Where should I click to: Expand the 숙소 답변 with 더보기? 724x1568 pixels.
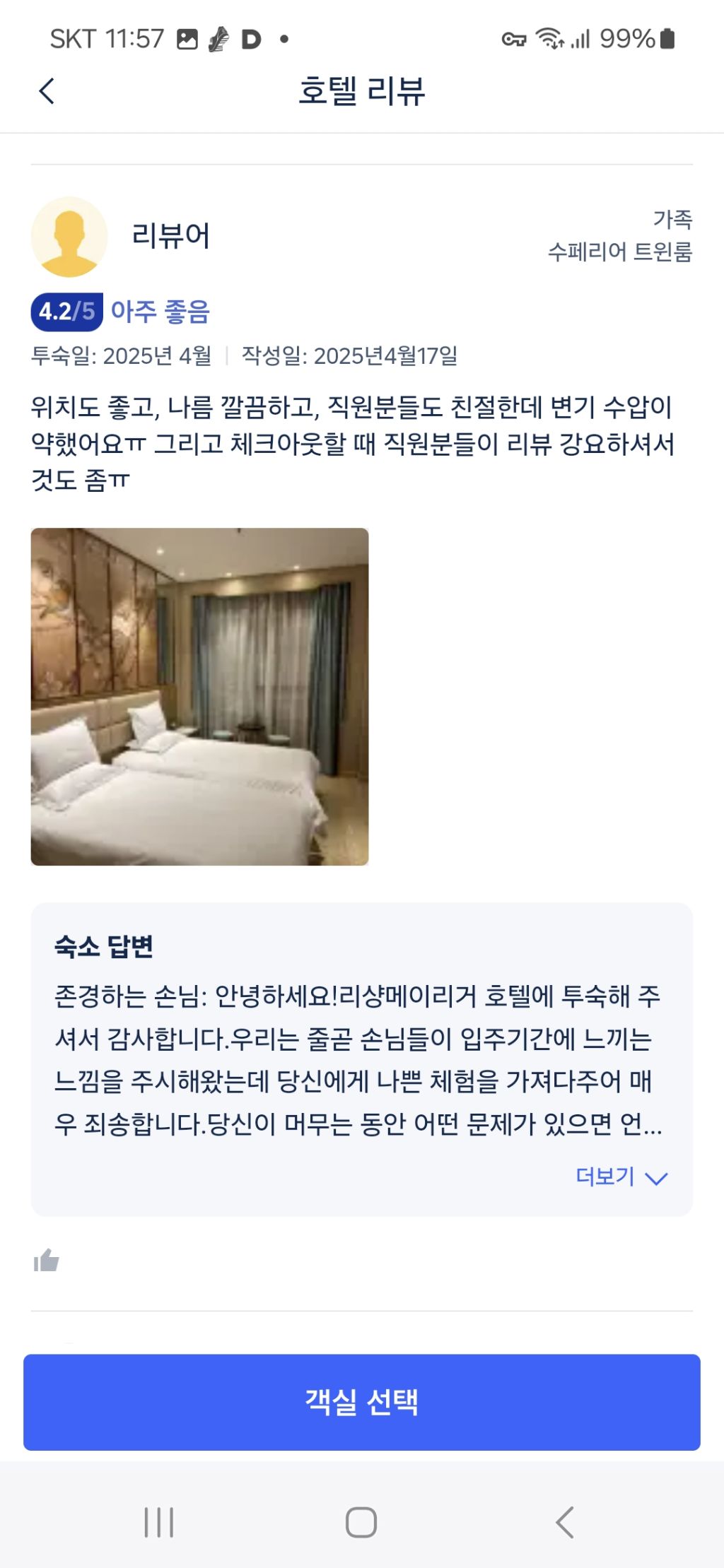click(621, 1177)
